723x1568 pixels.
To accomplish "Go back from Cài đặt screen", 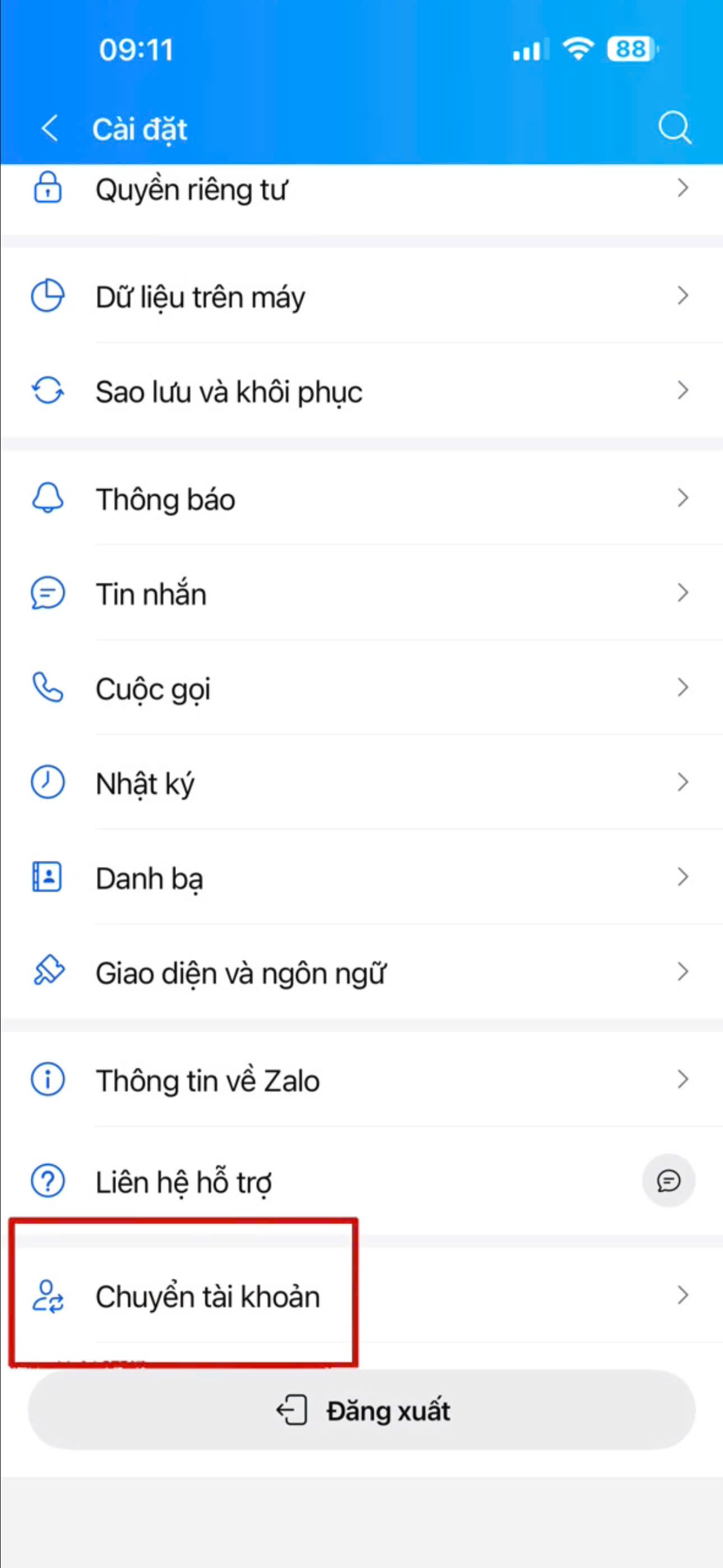I will [50, 128].
